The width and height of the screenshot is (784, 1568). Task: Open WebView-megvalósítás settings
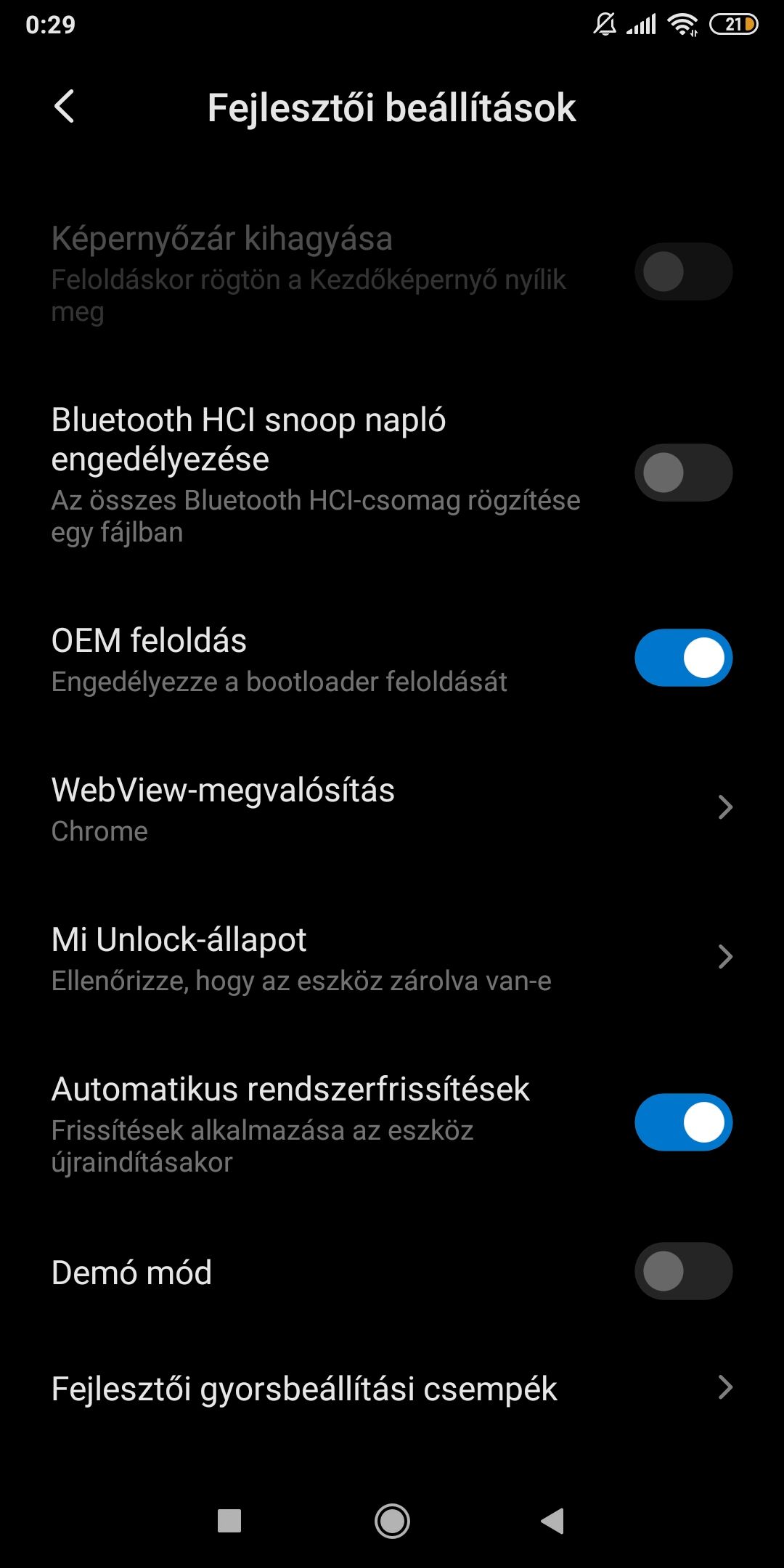point(392,808)
